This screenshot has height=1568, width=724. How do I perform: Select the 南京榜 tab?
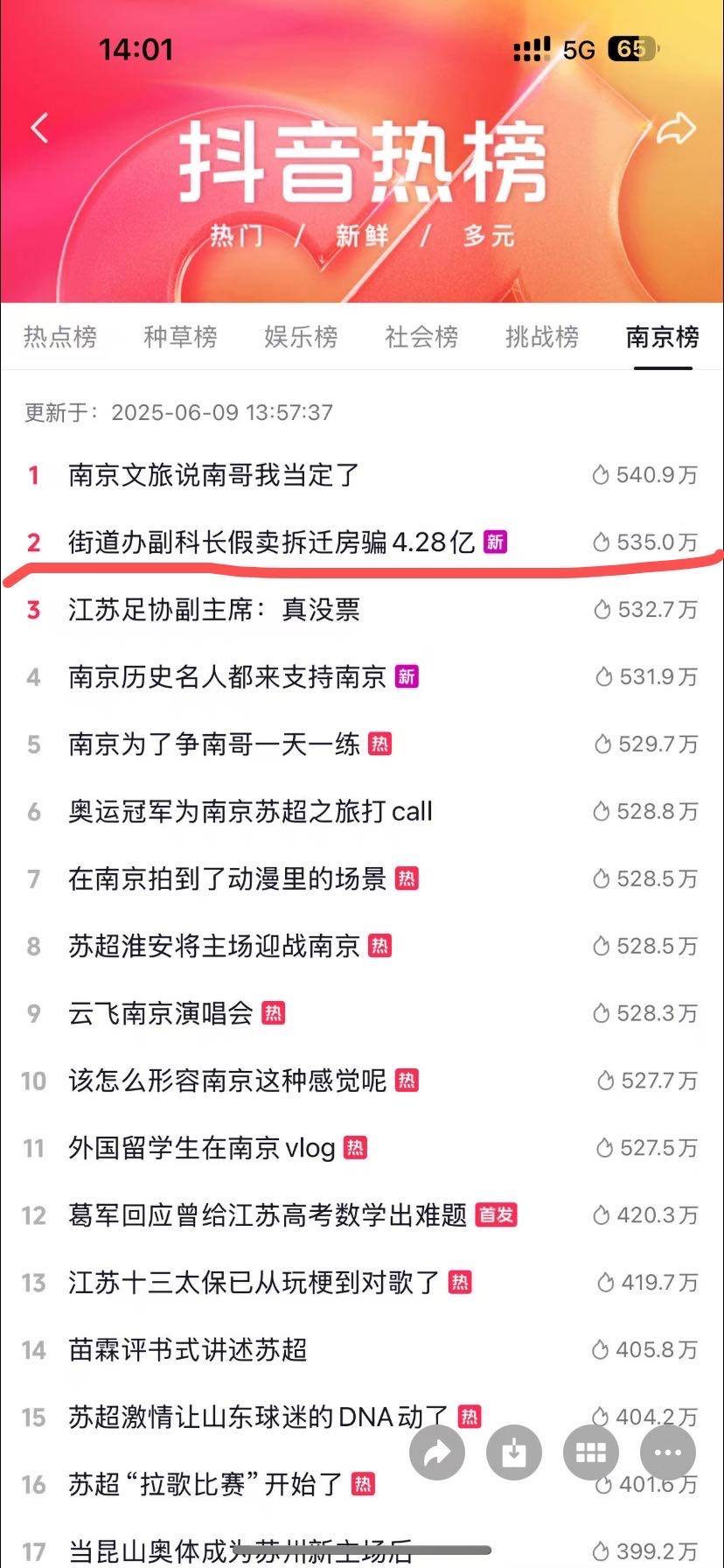pos(663,337)
